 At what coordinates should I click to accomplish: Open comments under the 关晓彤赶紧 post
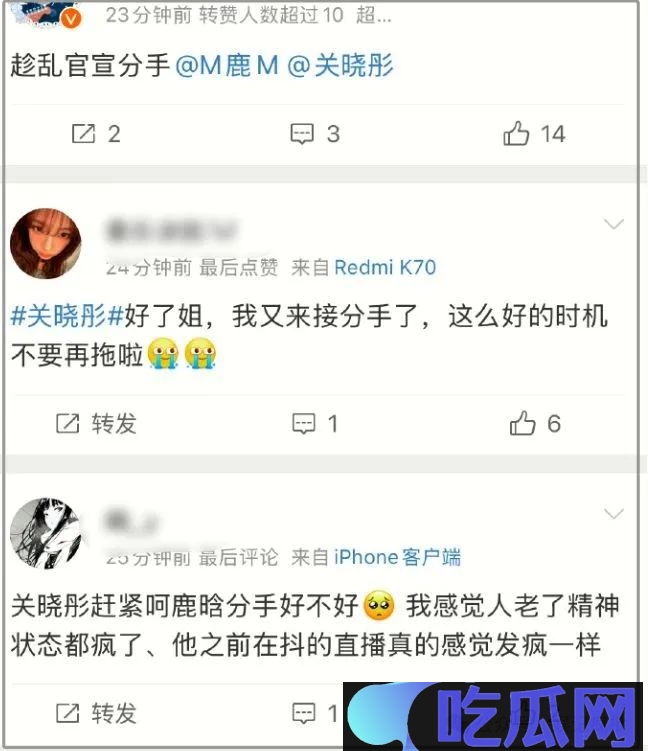coord(315,713)
